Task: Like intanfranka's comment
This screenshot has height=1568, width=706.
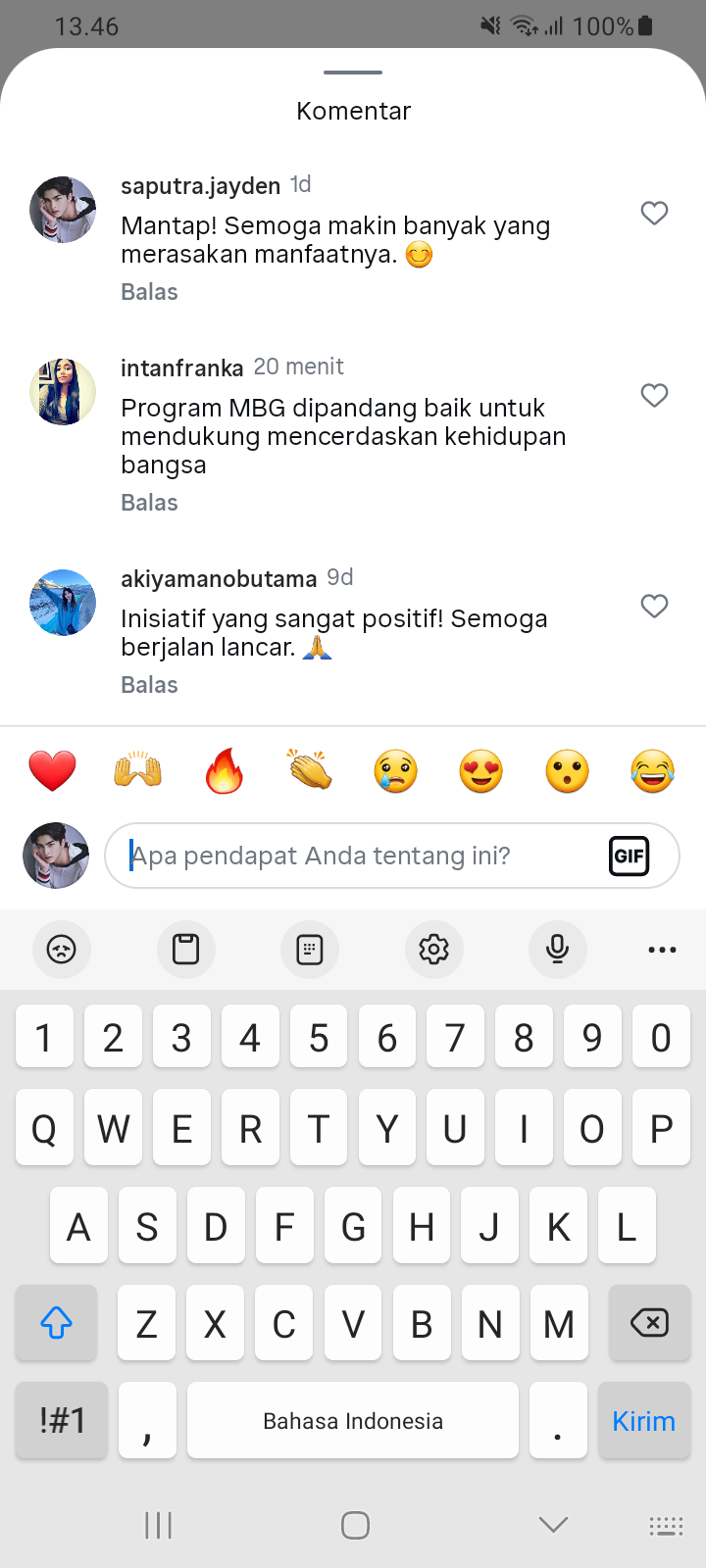Action: pyautogui.click(x=654, y=395)
